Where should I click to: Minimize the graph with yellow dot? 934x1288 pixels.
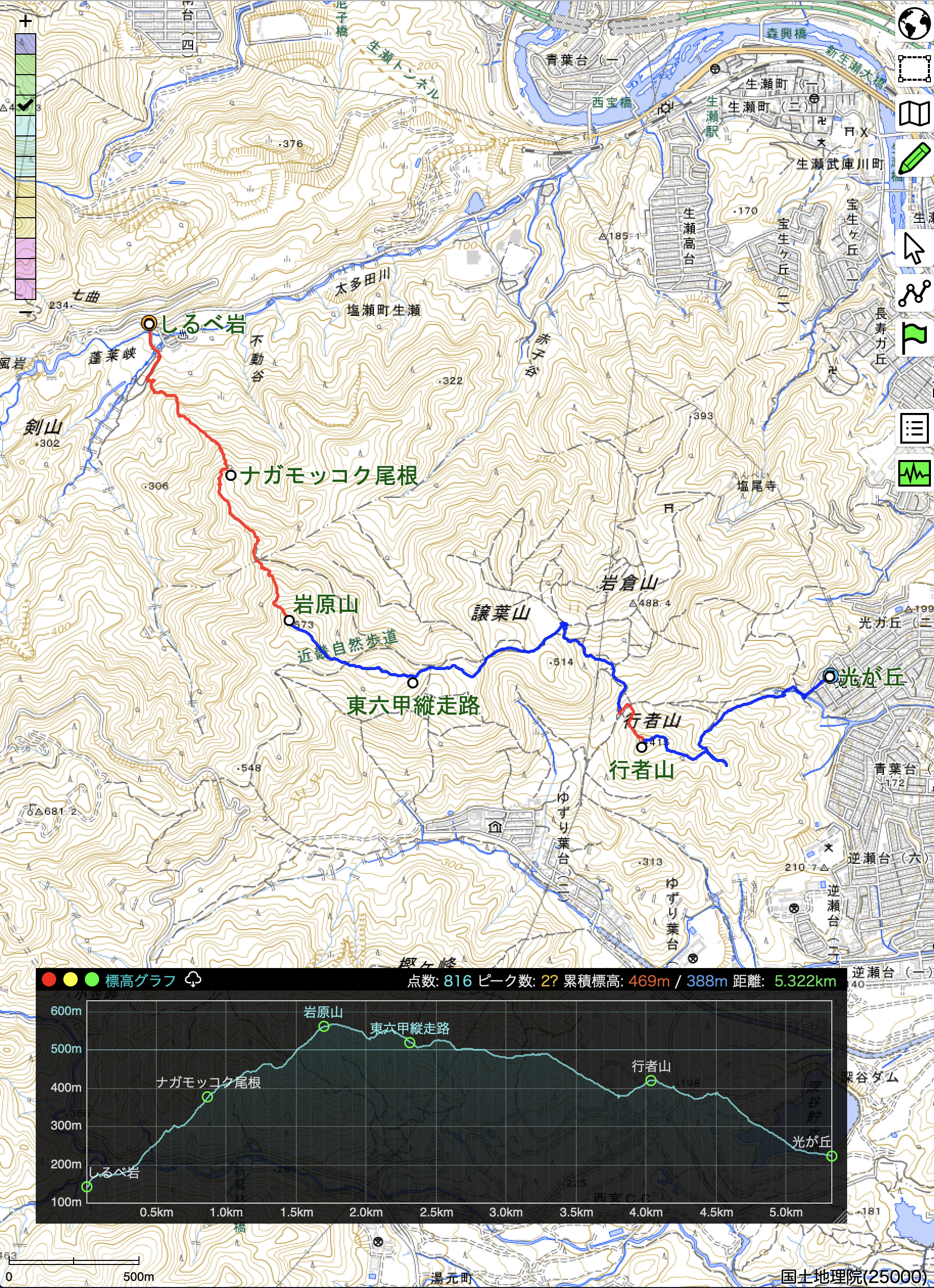click(71, 980)
